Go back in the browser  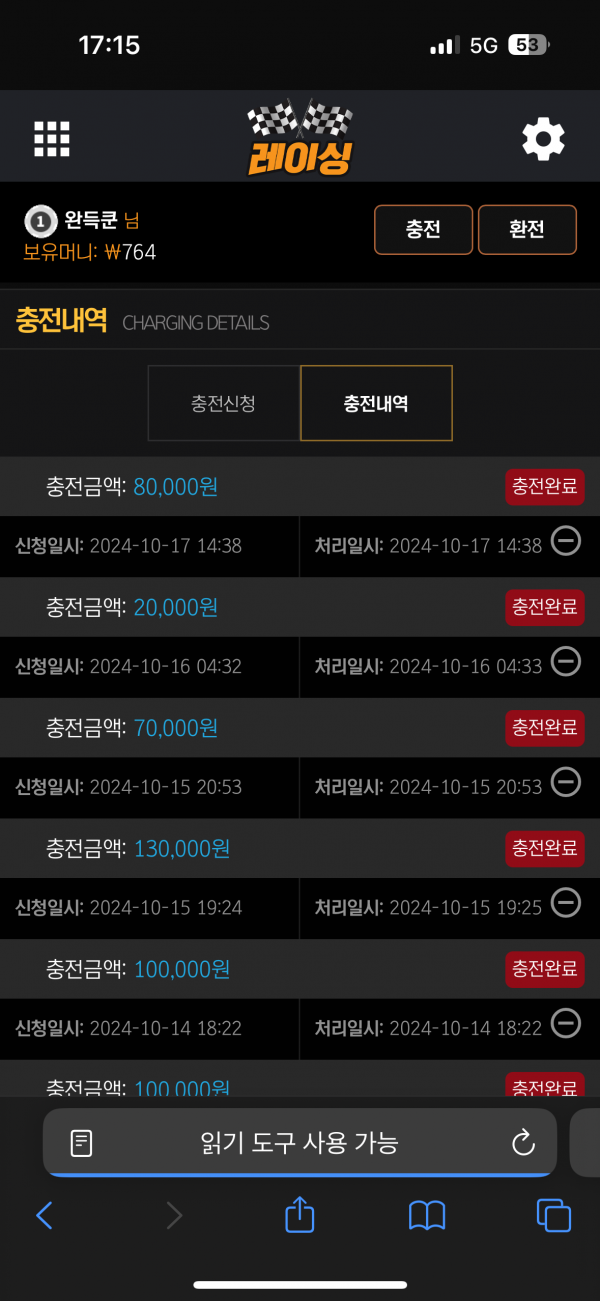tap(44, 1215)
